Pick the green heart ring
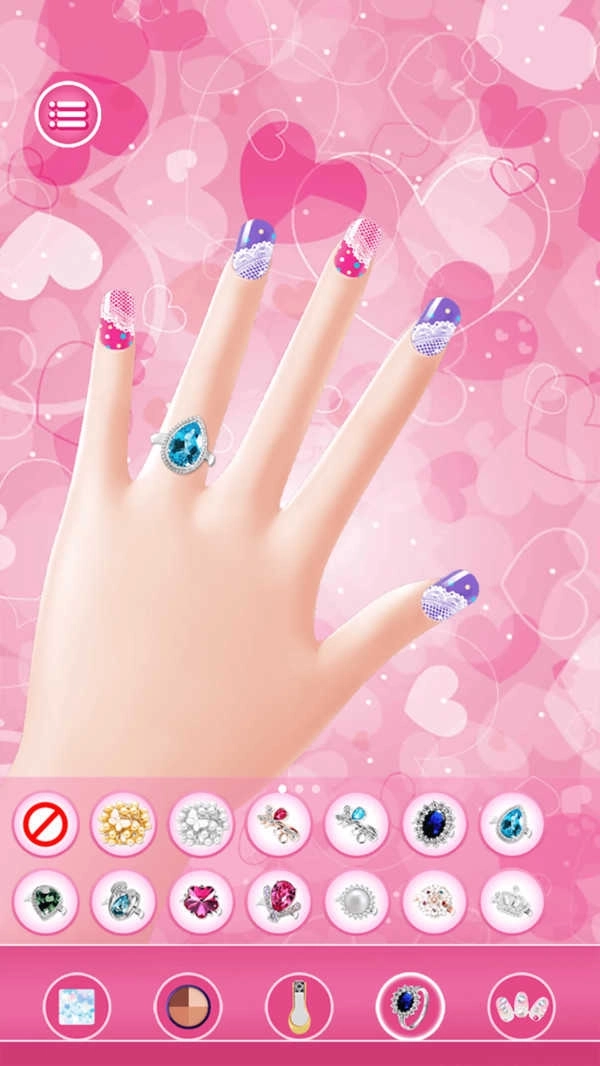This screenshot has width=600, height=1066. pyautogui.click(x=46, y=901)
